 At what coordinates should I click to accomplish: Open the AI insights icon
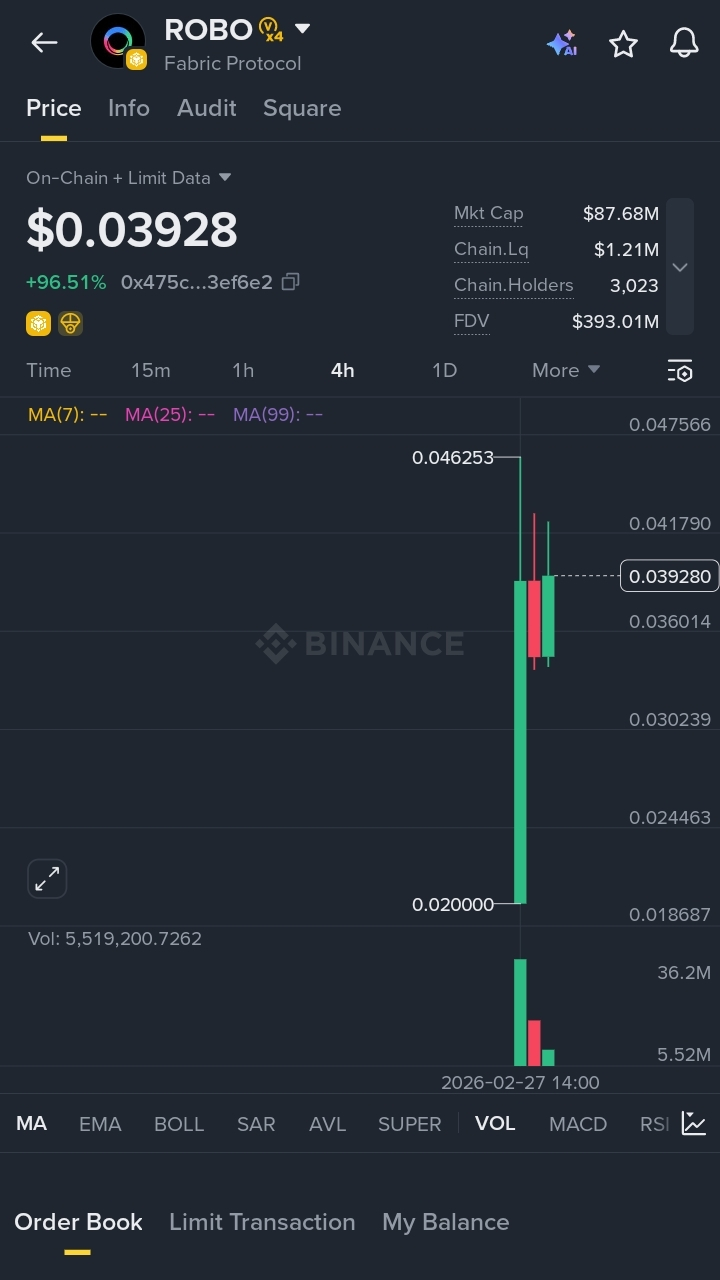[x=562, y=43]
